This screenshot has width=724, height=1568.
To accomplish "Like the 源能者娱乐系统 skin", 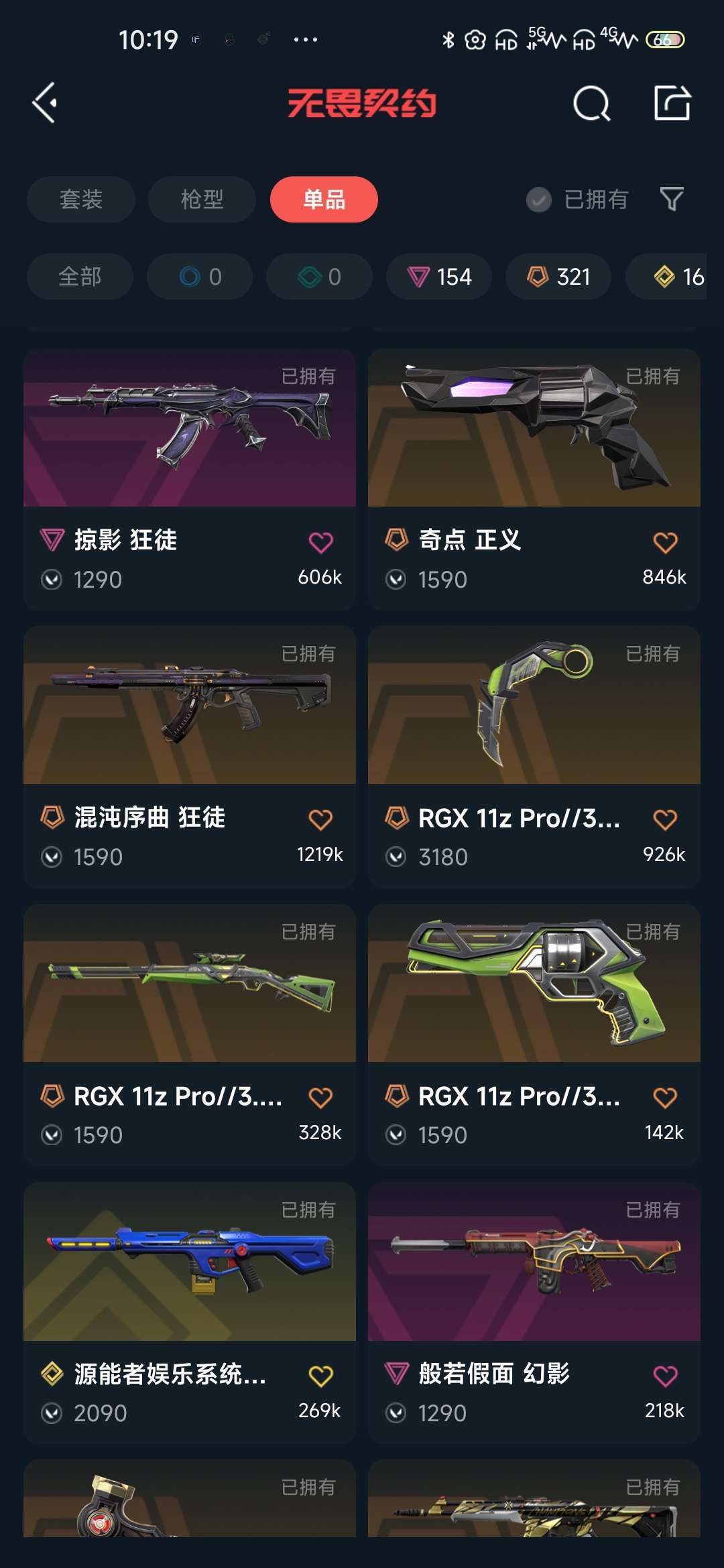I will pyautogui.click(x=320, y=1376).
